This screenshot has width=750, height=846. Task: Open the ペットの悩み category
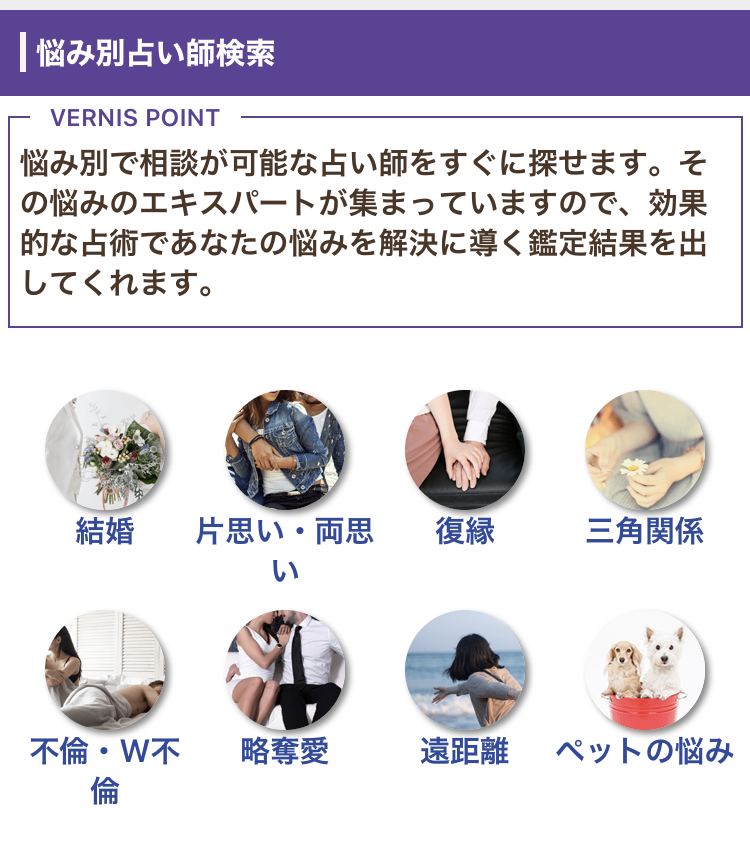[x=645, y=670]
